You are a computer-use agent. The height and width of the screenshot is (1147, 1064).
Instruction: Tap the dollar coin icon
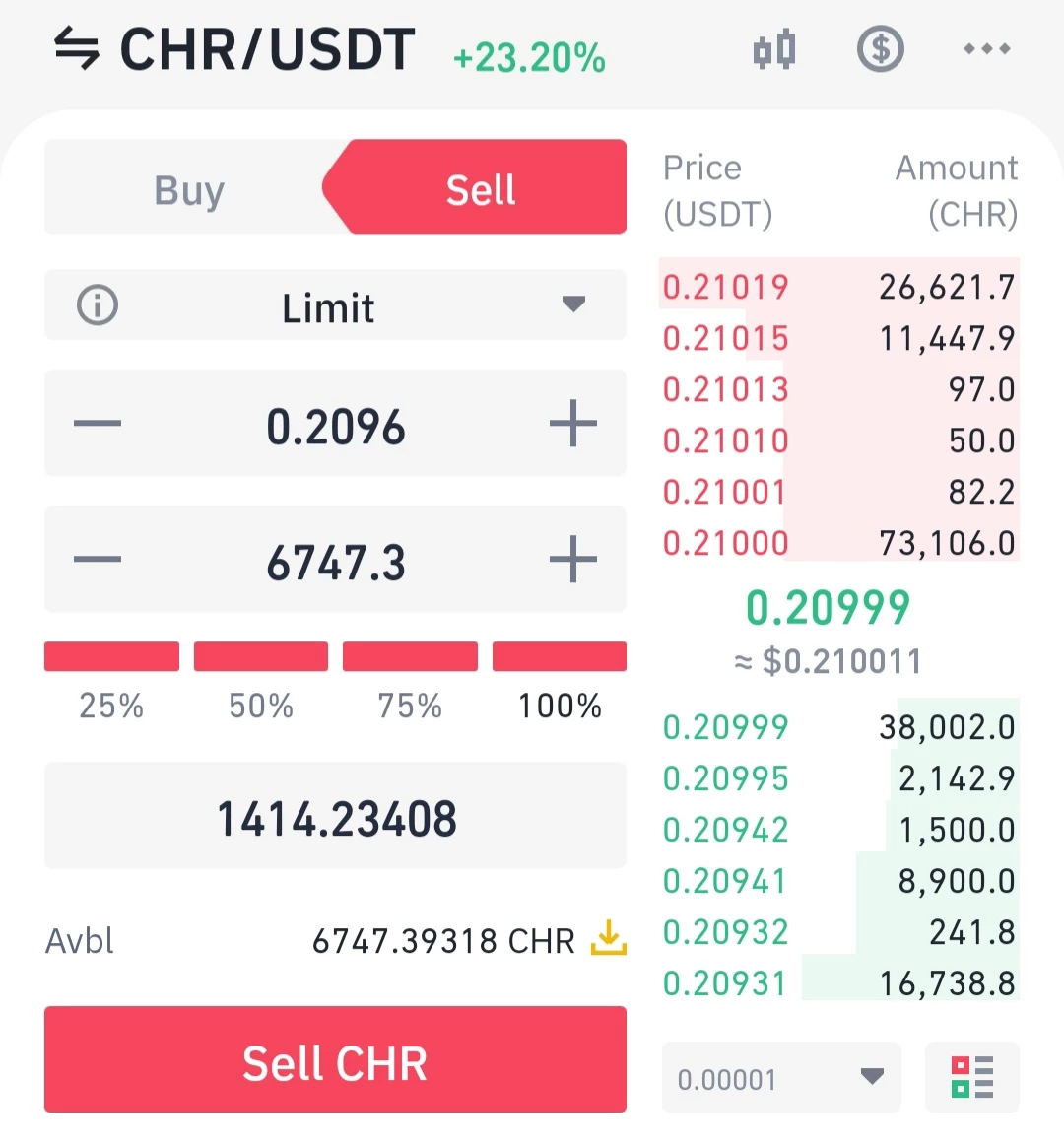[x=881, y=49]
